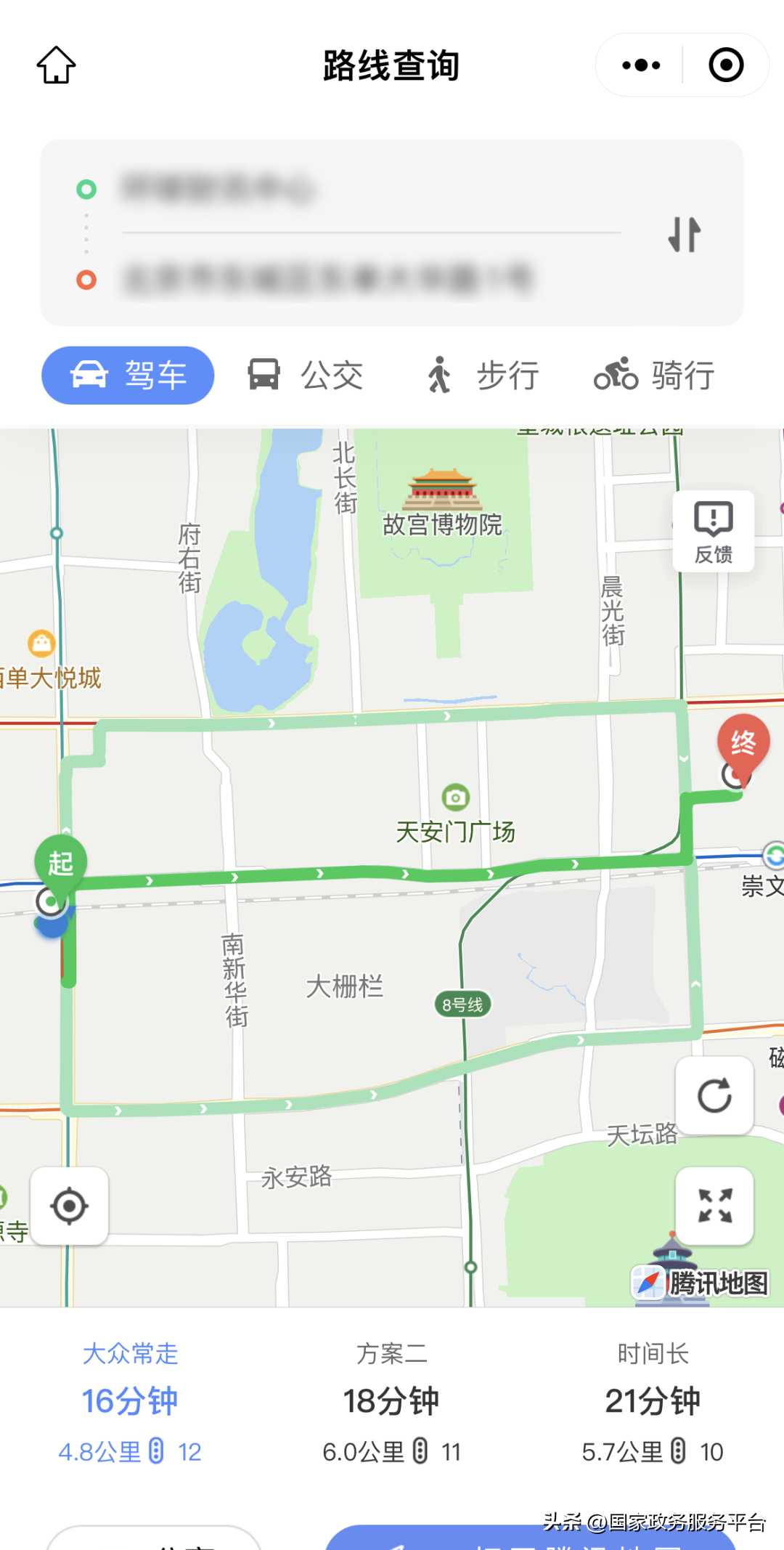Expand the map to full screen
This screenshot has height=1550, width=784.
pos(714,1206)
